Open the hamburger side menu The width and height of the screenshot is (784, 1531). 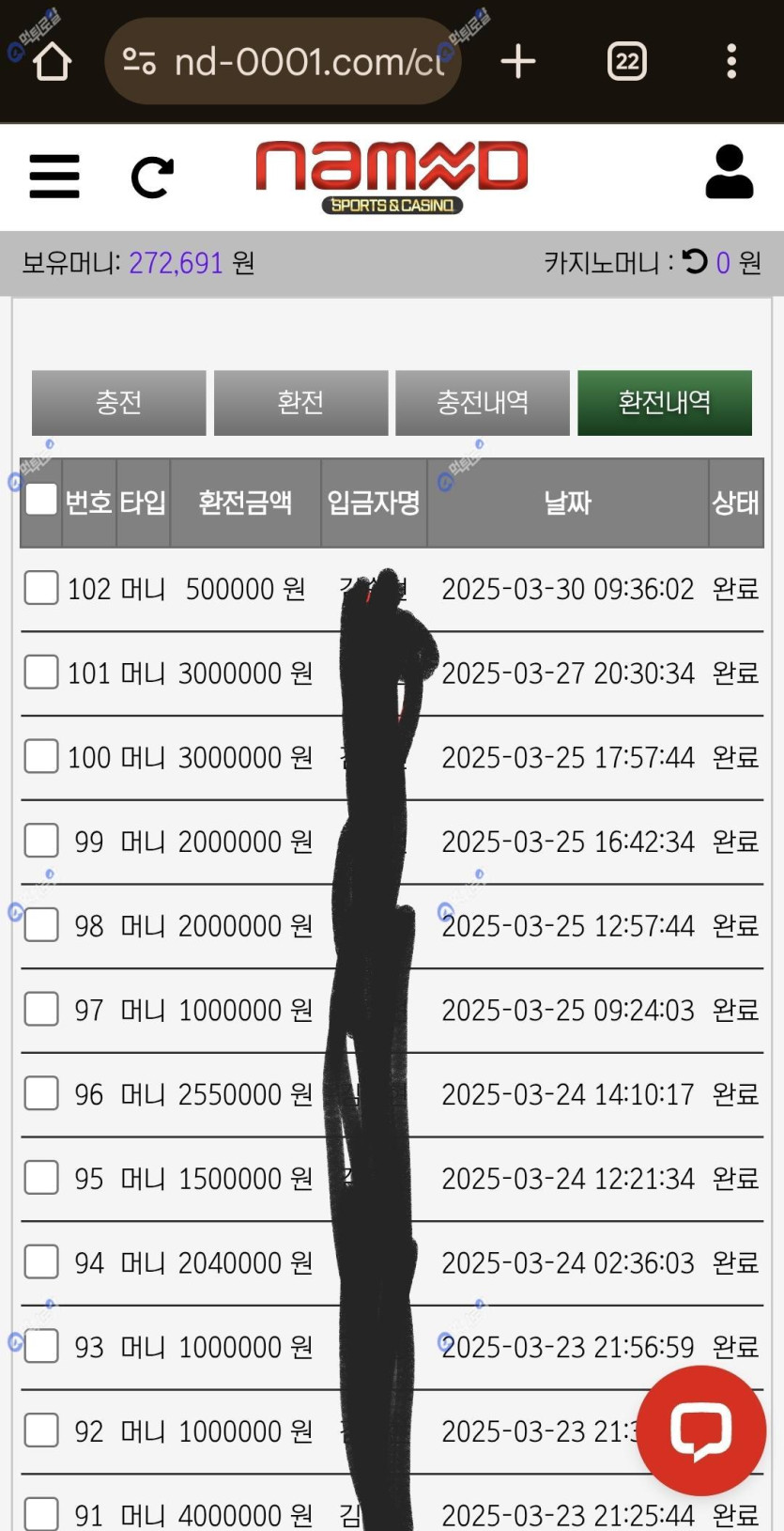coord(54,176)
